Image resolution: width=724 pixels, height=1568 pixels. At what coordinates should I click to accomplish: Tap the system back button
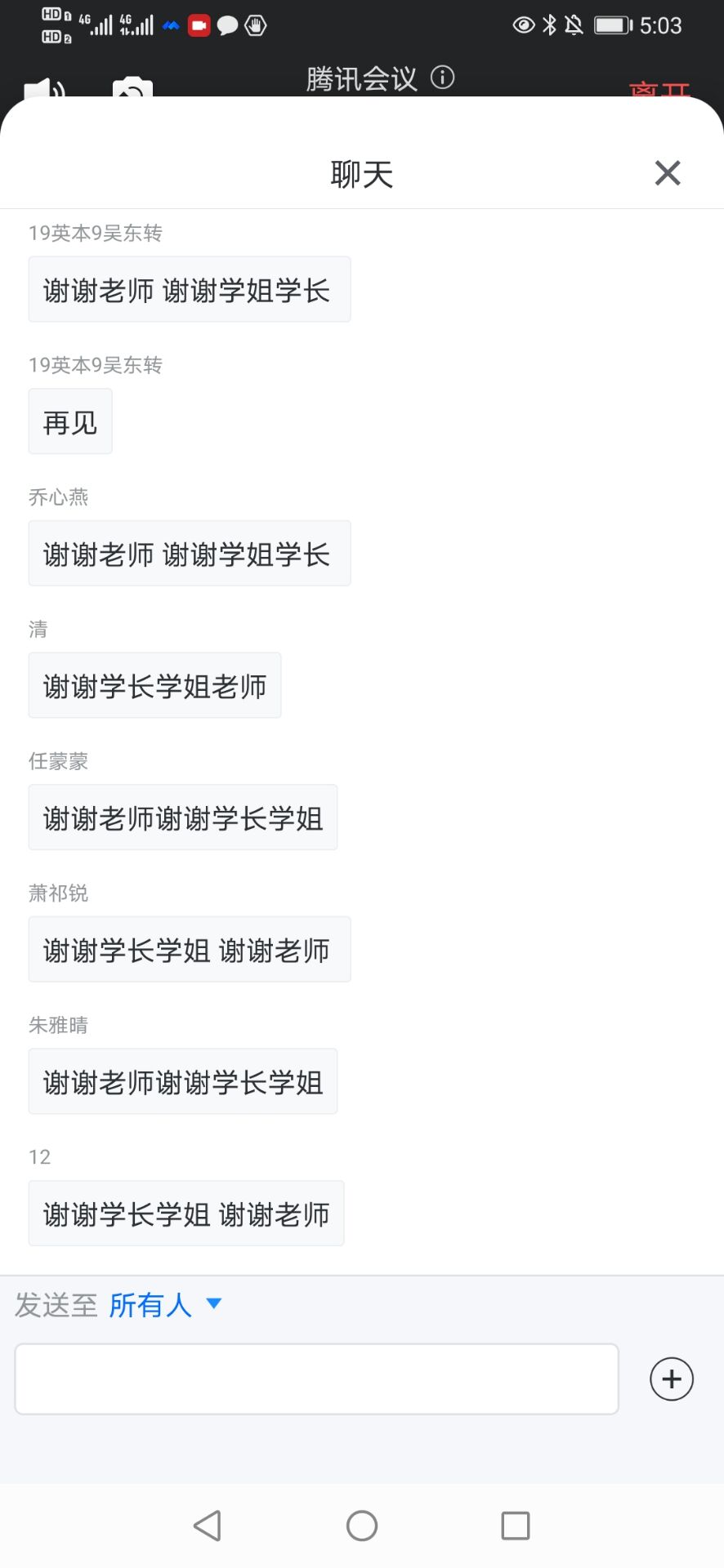[208, 1525]
